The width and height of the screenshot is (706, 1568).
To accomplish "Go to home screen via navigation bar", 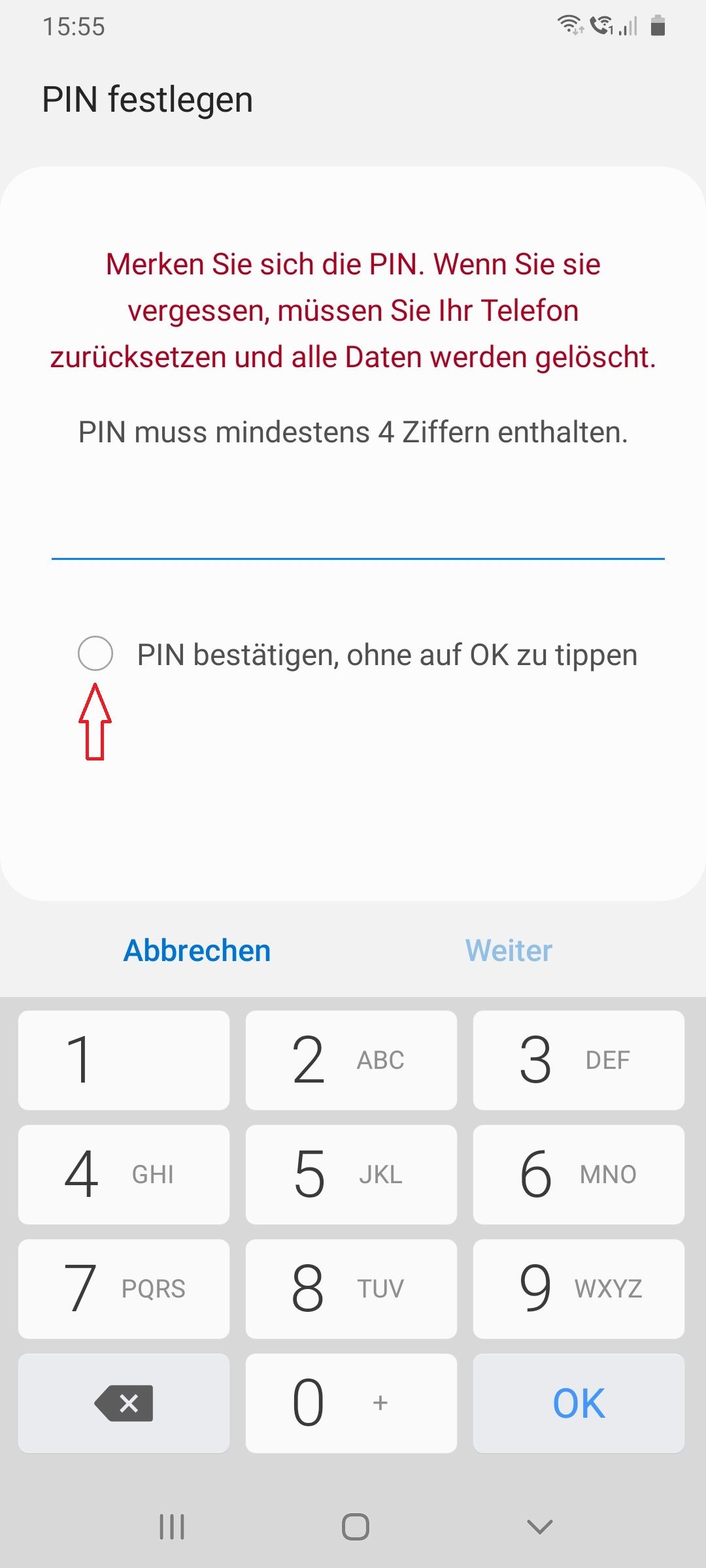I will [x=355, y=1527].
